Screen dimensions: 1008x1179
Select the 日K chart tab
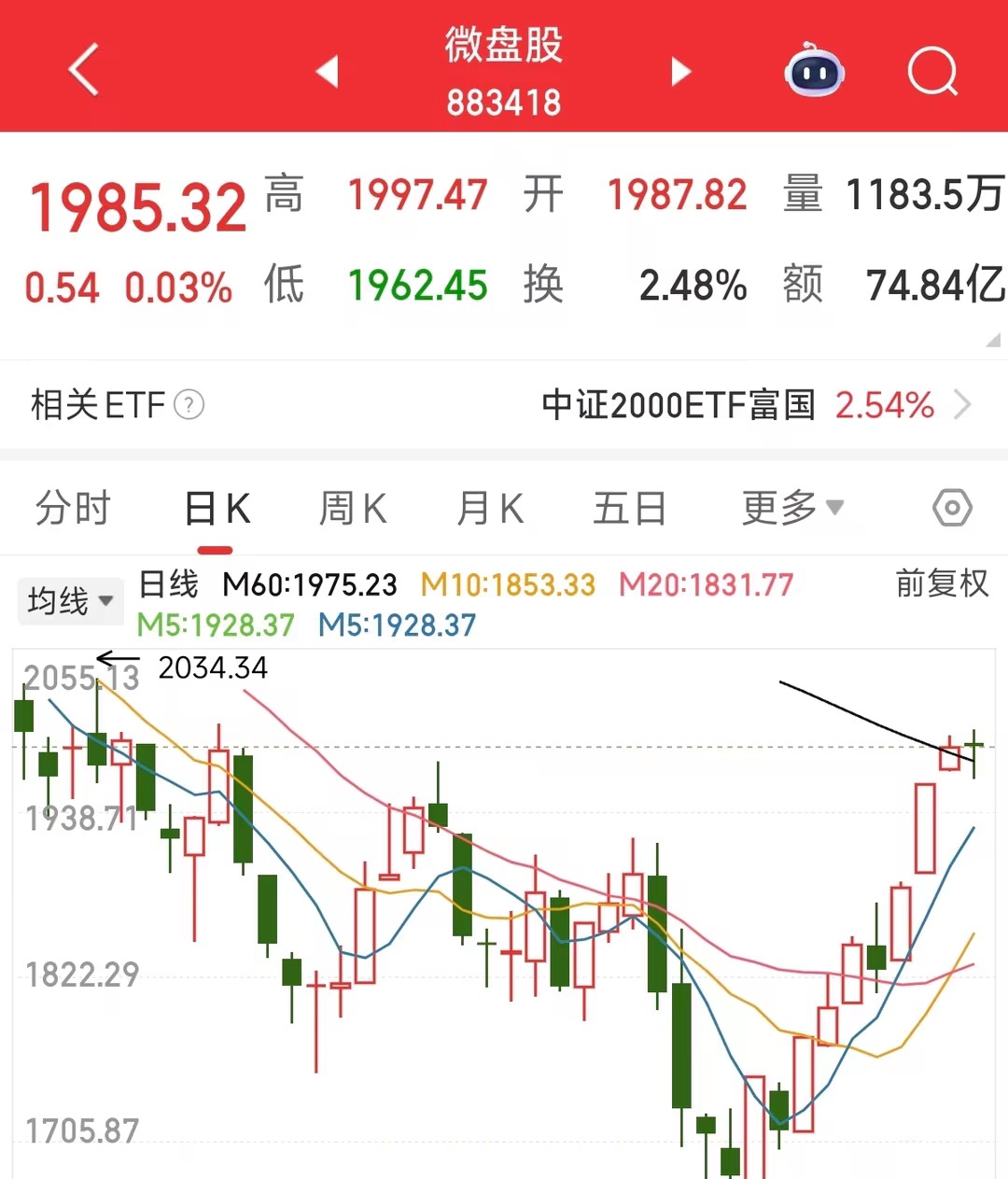coord(217,509)
